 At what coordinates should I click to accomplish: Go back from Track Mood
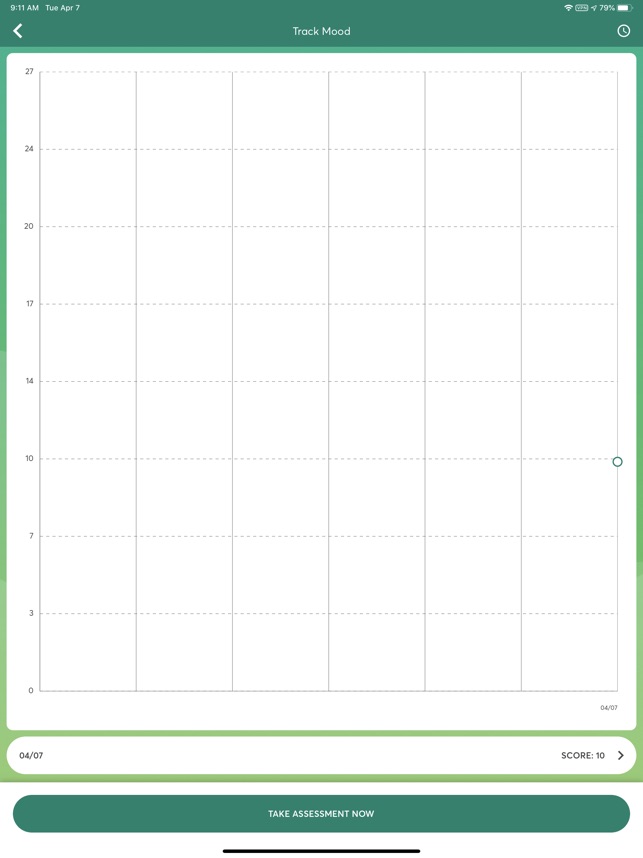[x=18, y=31]
